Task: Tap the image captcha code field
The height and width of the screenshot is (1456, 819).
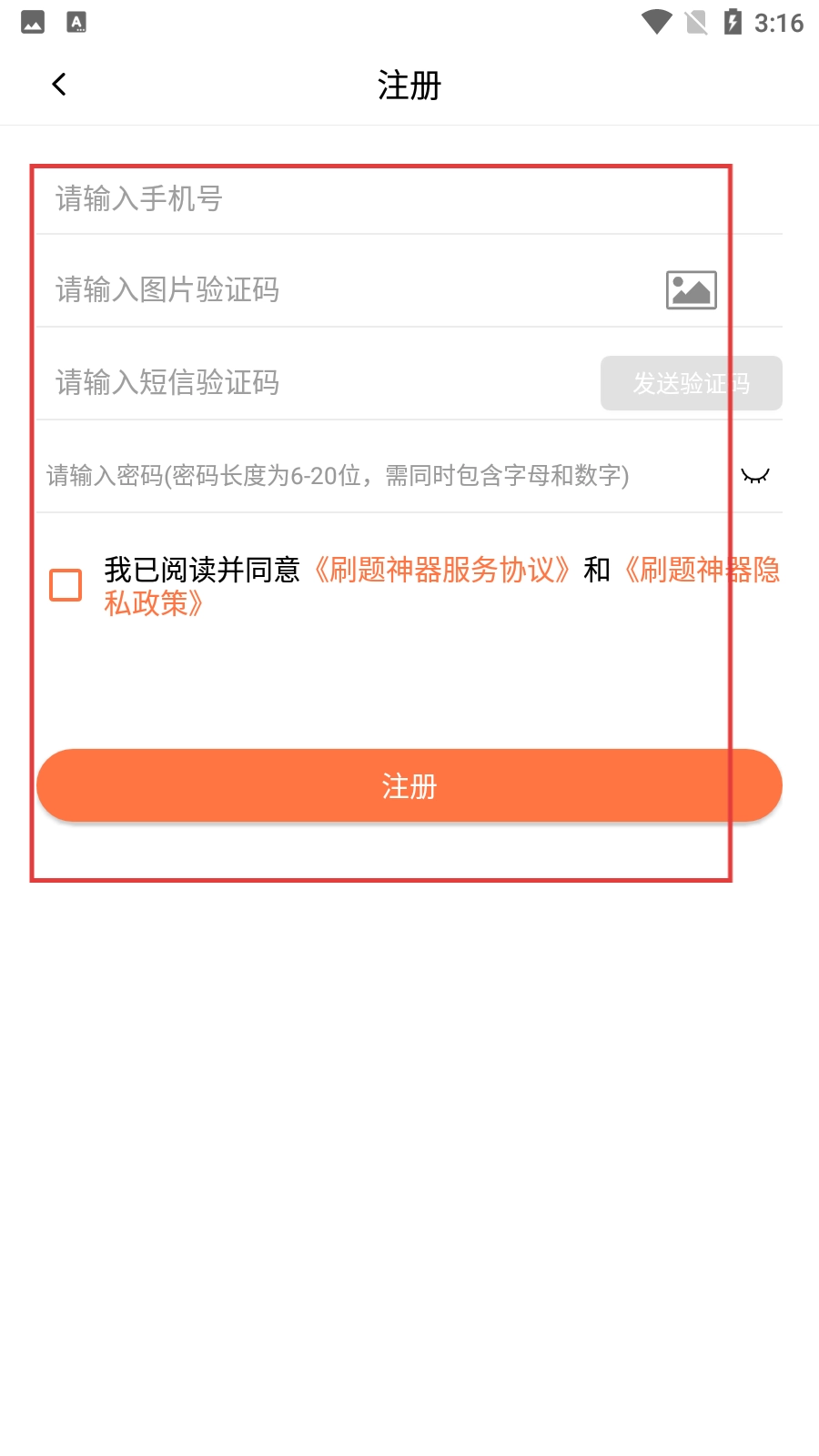Action: [x=346, y=289]
